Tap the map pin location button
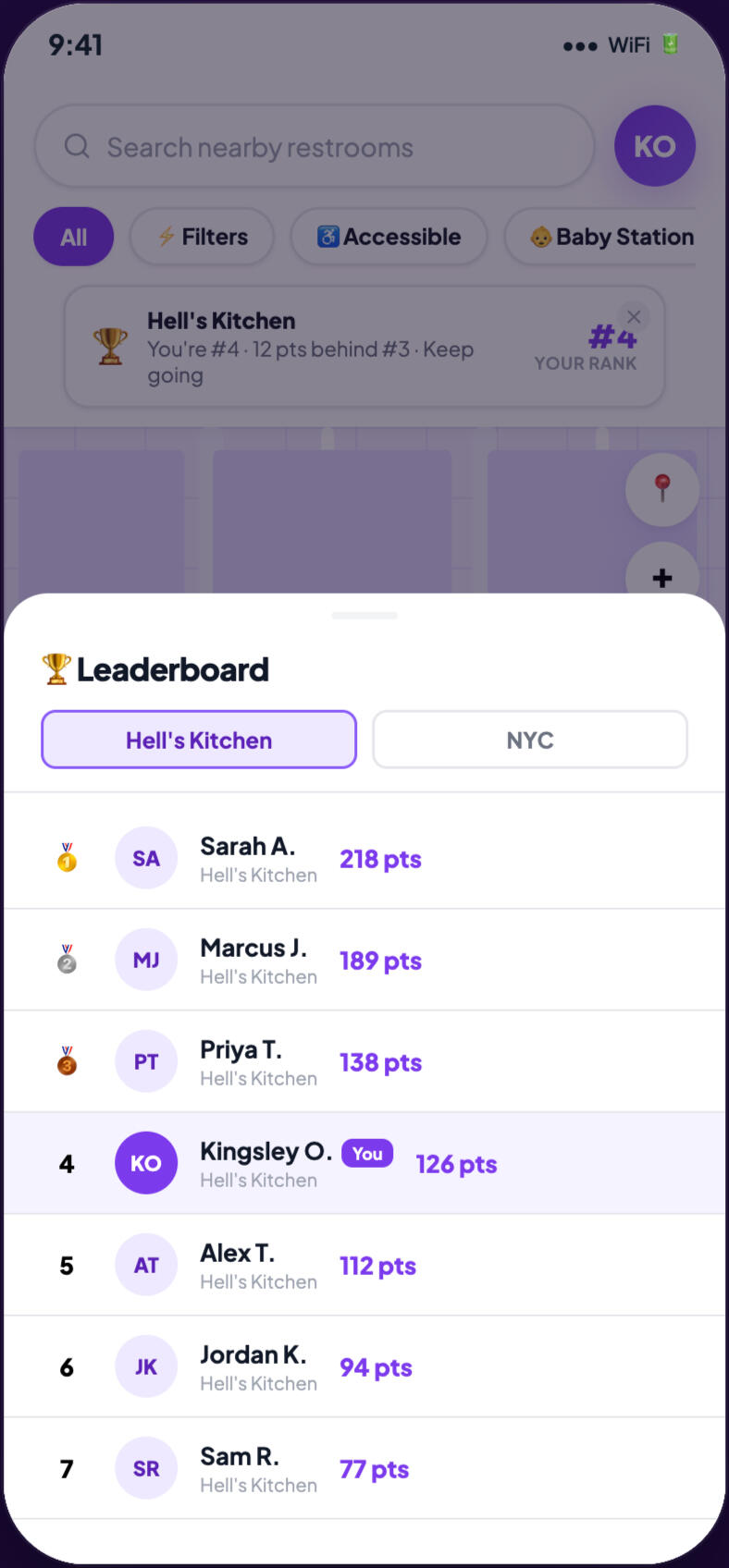 click(x=661, y=487)
